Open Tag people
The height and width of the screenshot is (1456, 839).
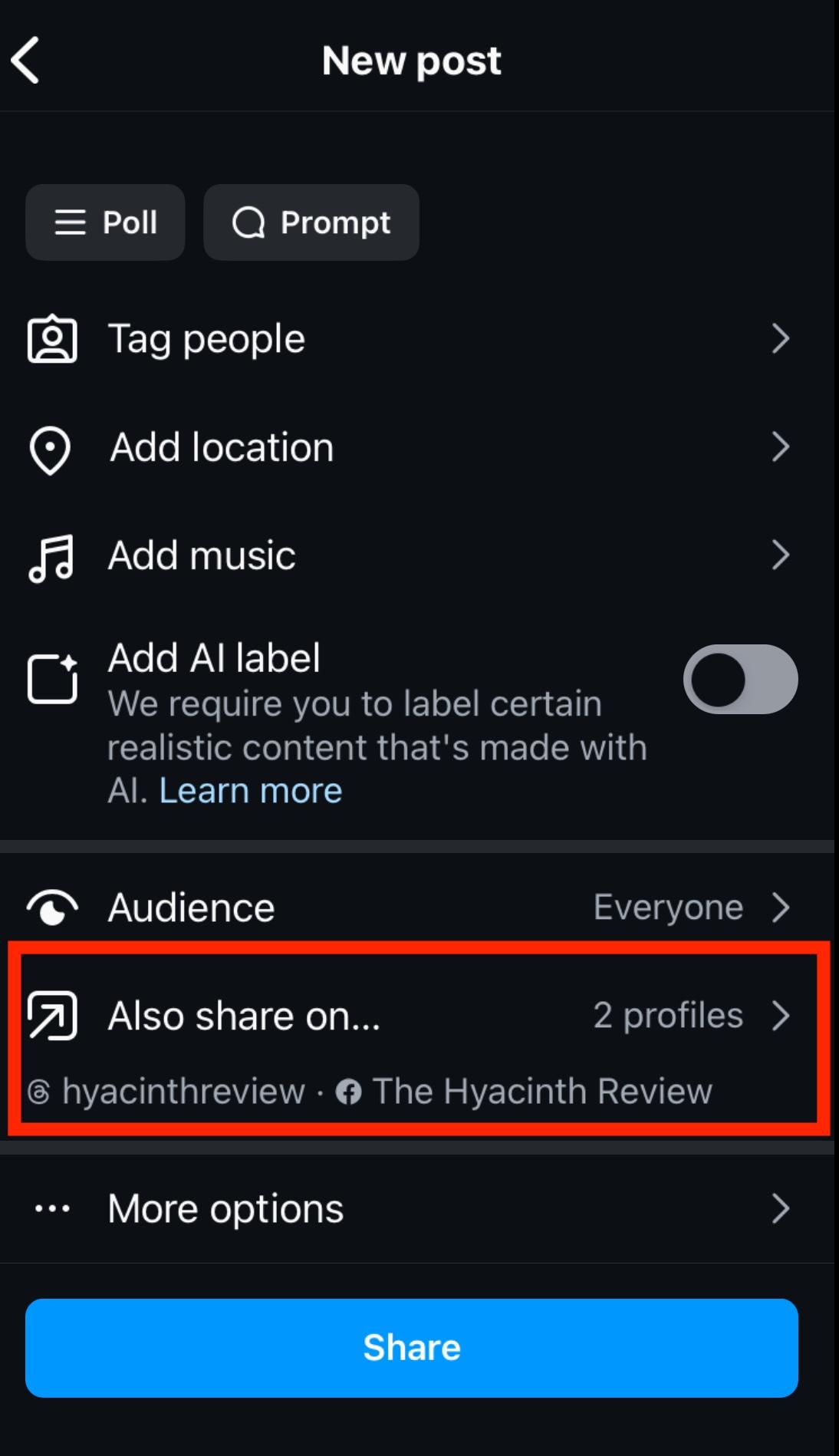pos(417,338)
